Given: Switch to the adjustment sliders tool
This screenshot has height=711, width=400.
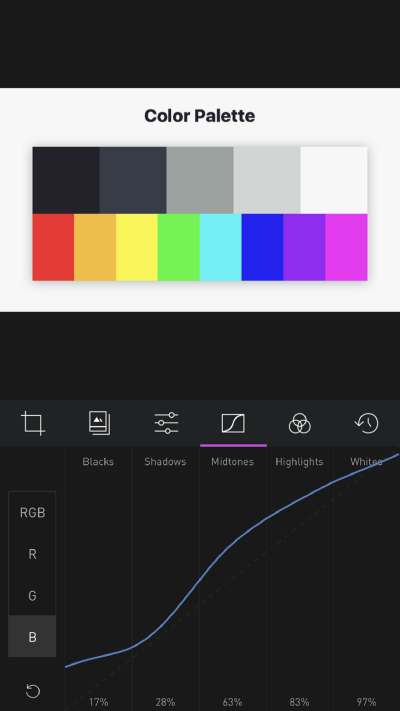Looking at the screenshot, I should [166, 423].
